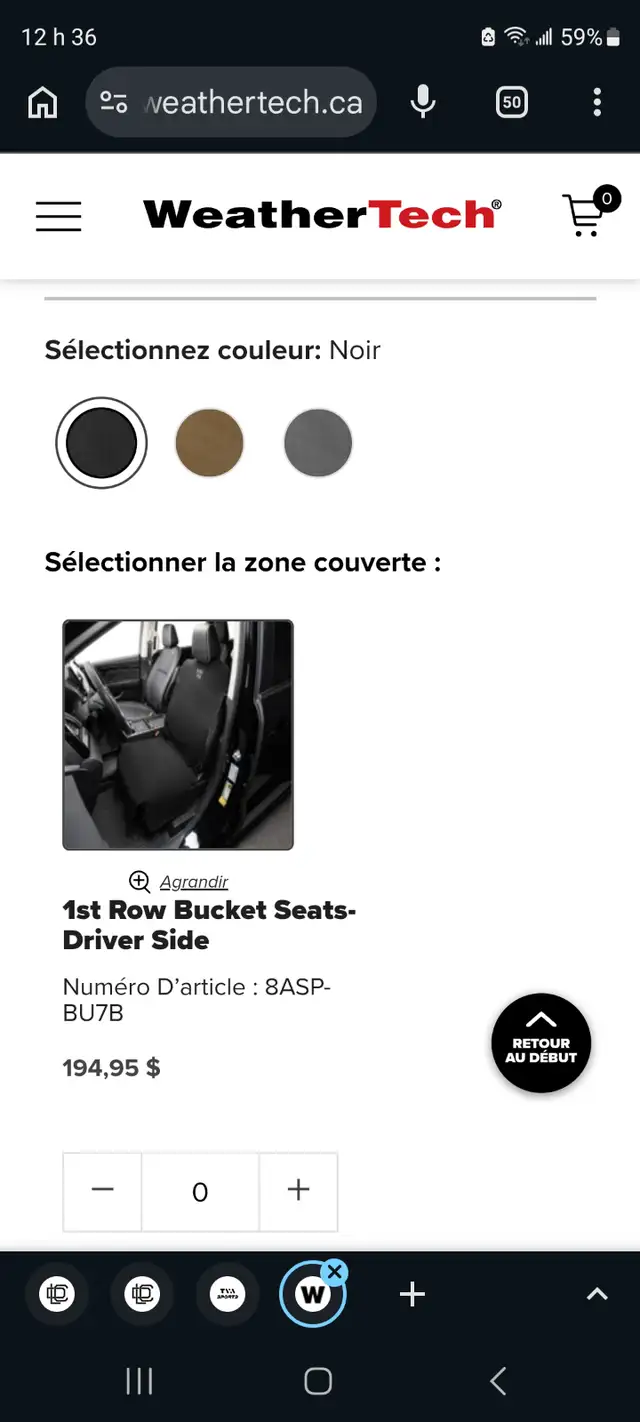Choose the grey color swatch
This screenshot has height=1422, width=640.
[318, 443]
